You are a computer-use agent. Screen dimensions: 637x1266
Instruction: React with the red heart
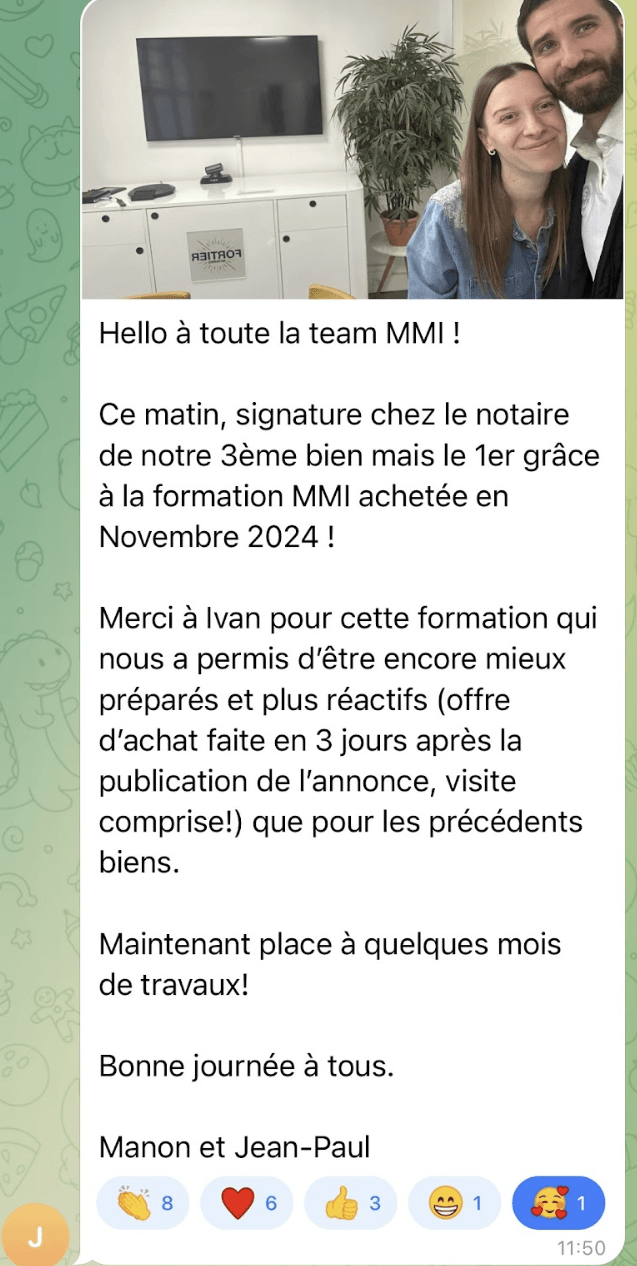(248, 1203)
